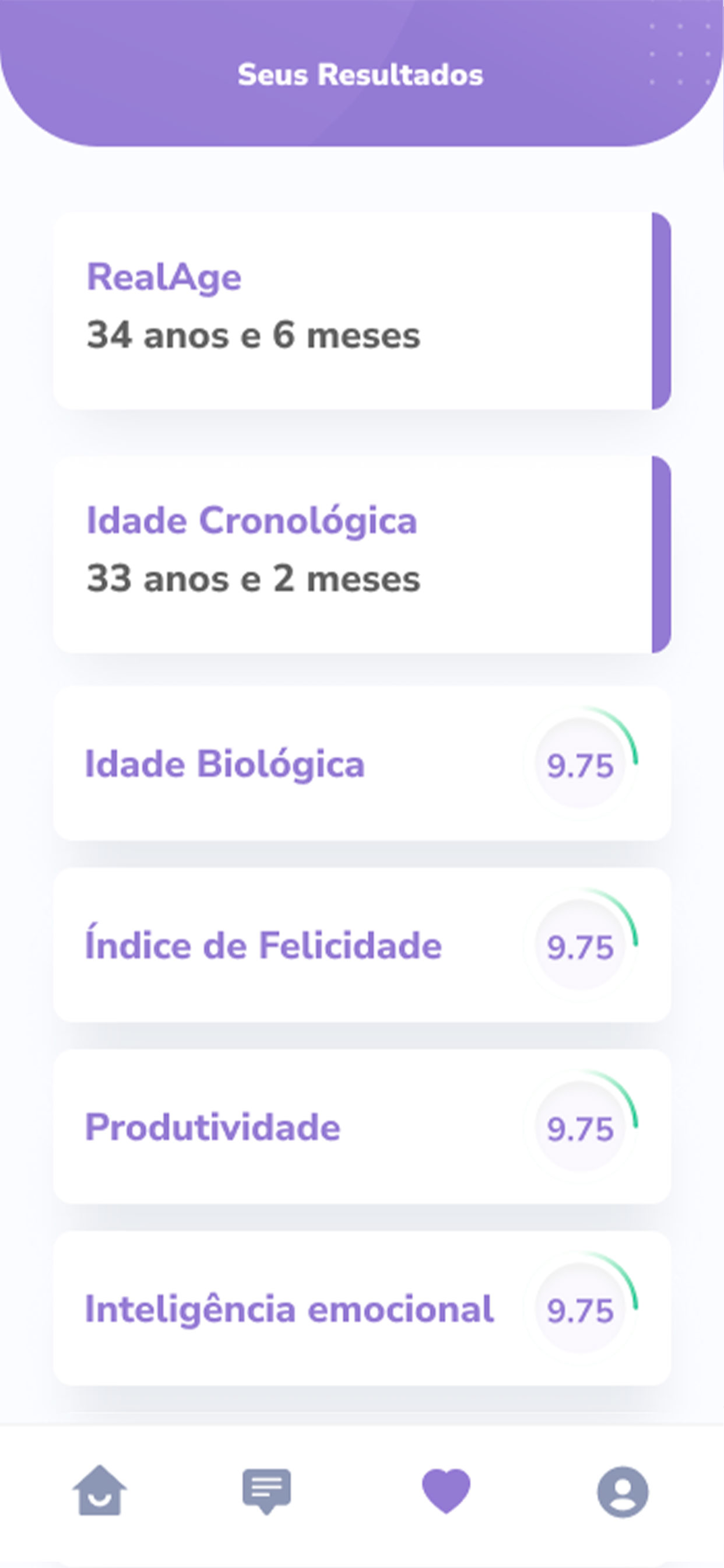Tap the heart tab in bottom bar
This screenshot has height=1568, width=724.
click(x=446, y=1490)
